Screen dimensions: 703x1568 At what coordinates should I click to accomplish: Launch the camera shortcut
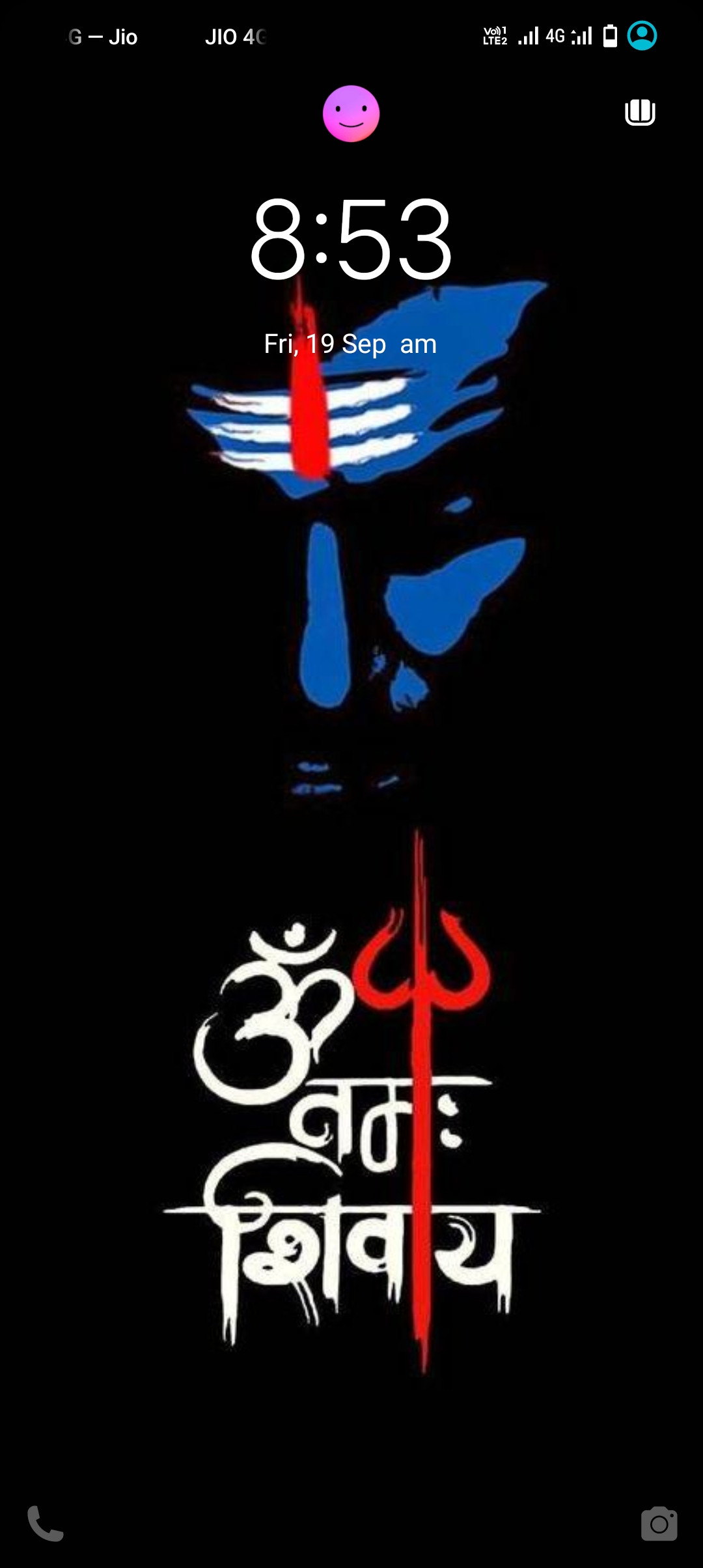coord(659,1523)
